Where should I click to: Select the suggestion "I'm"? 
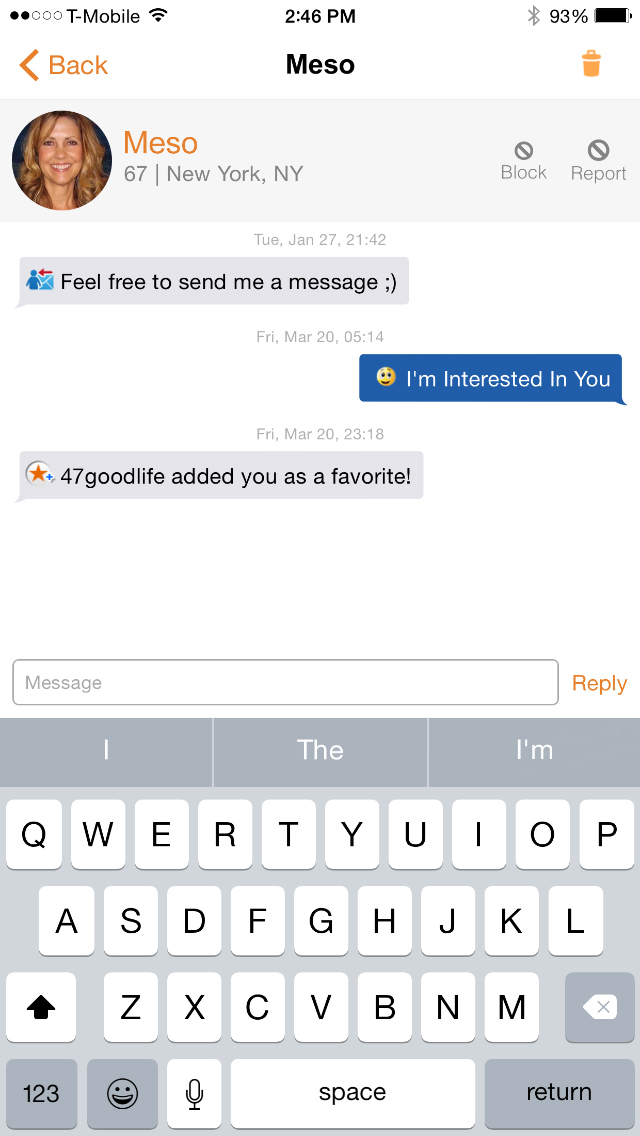coord(534,751)
